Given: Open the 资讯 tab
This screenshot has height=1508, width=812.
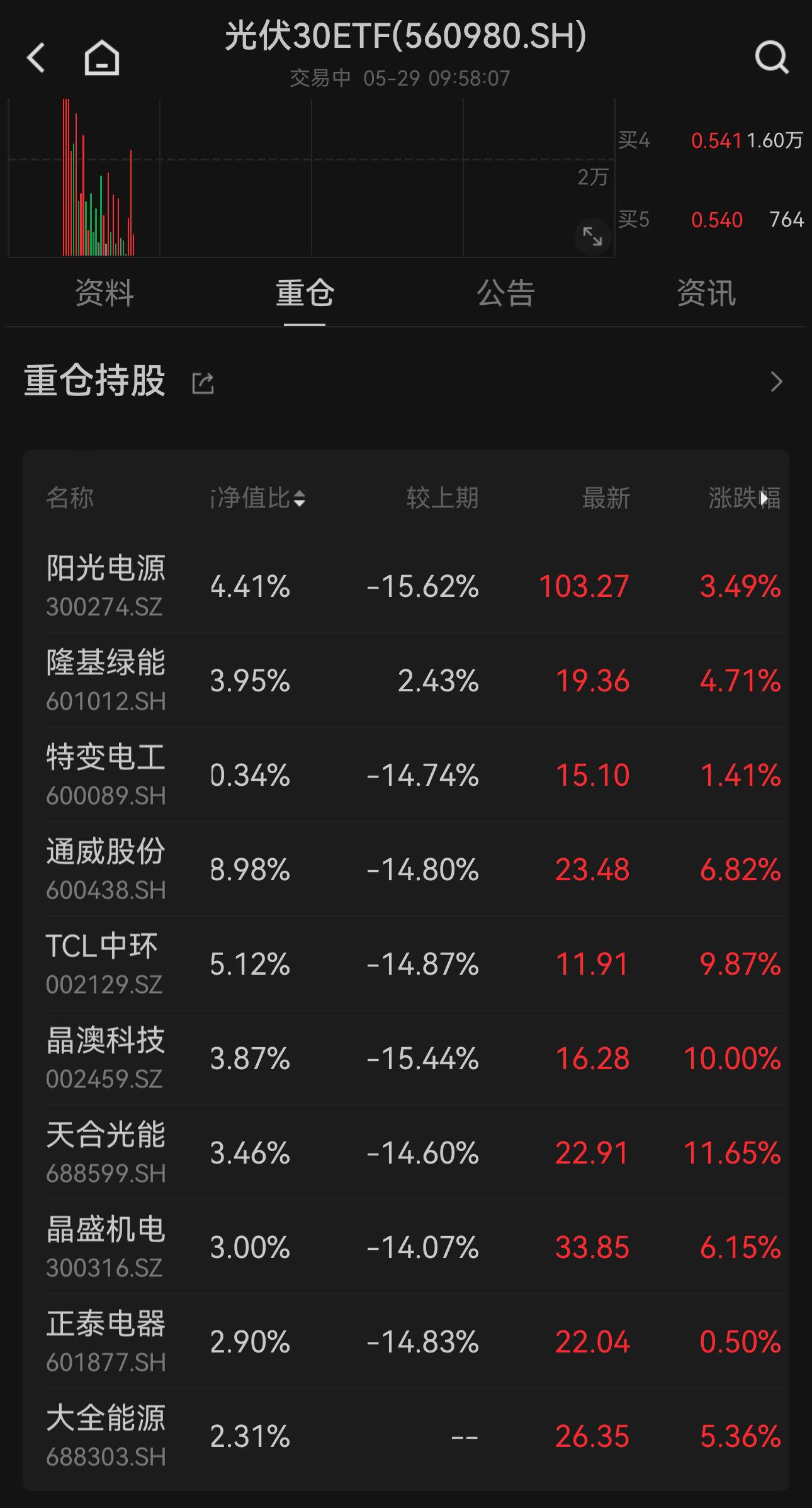Looking at the screenshot, I should coord(708,292).
